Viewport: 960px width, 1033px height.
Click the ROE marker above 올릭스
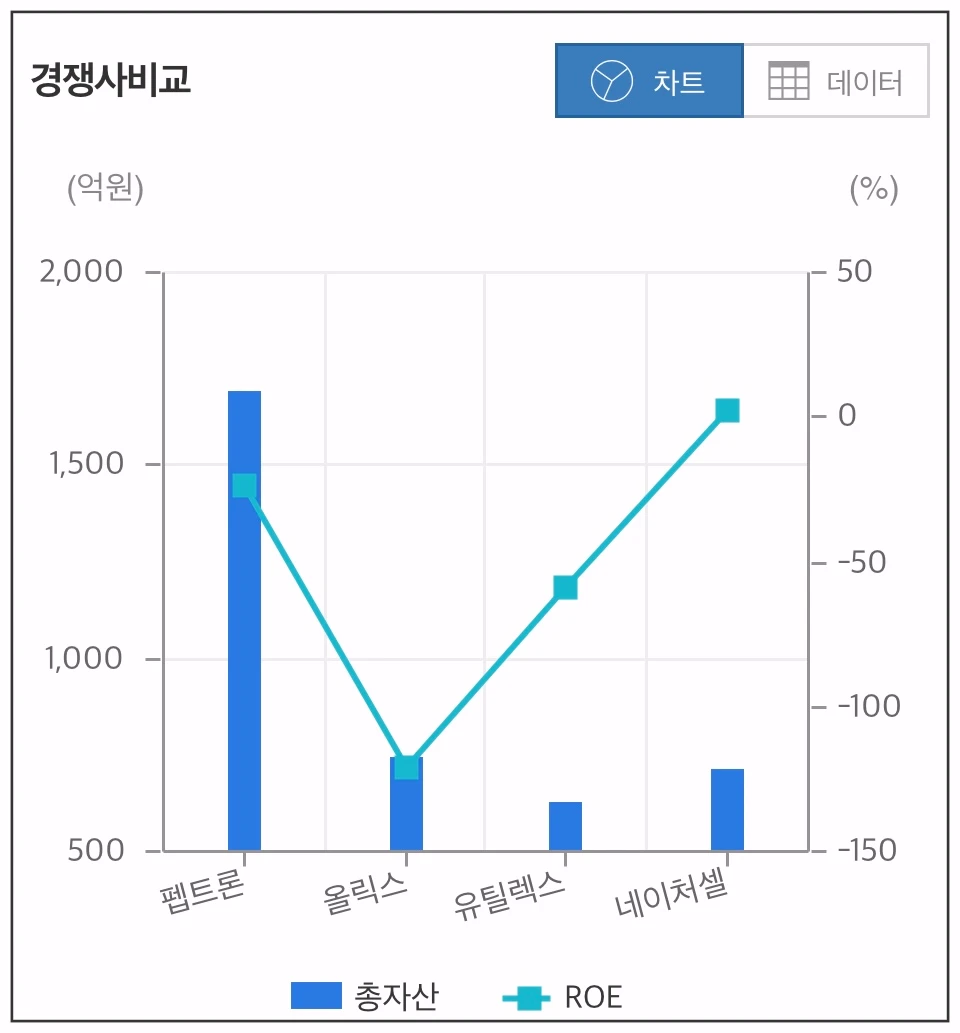pos(407,767)
